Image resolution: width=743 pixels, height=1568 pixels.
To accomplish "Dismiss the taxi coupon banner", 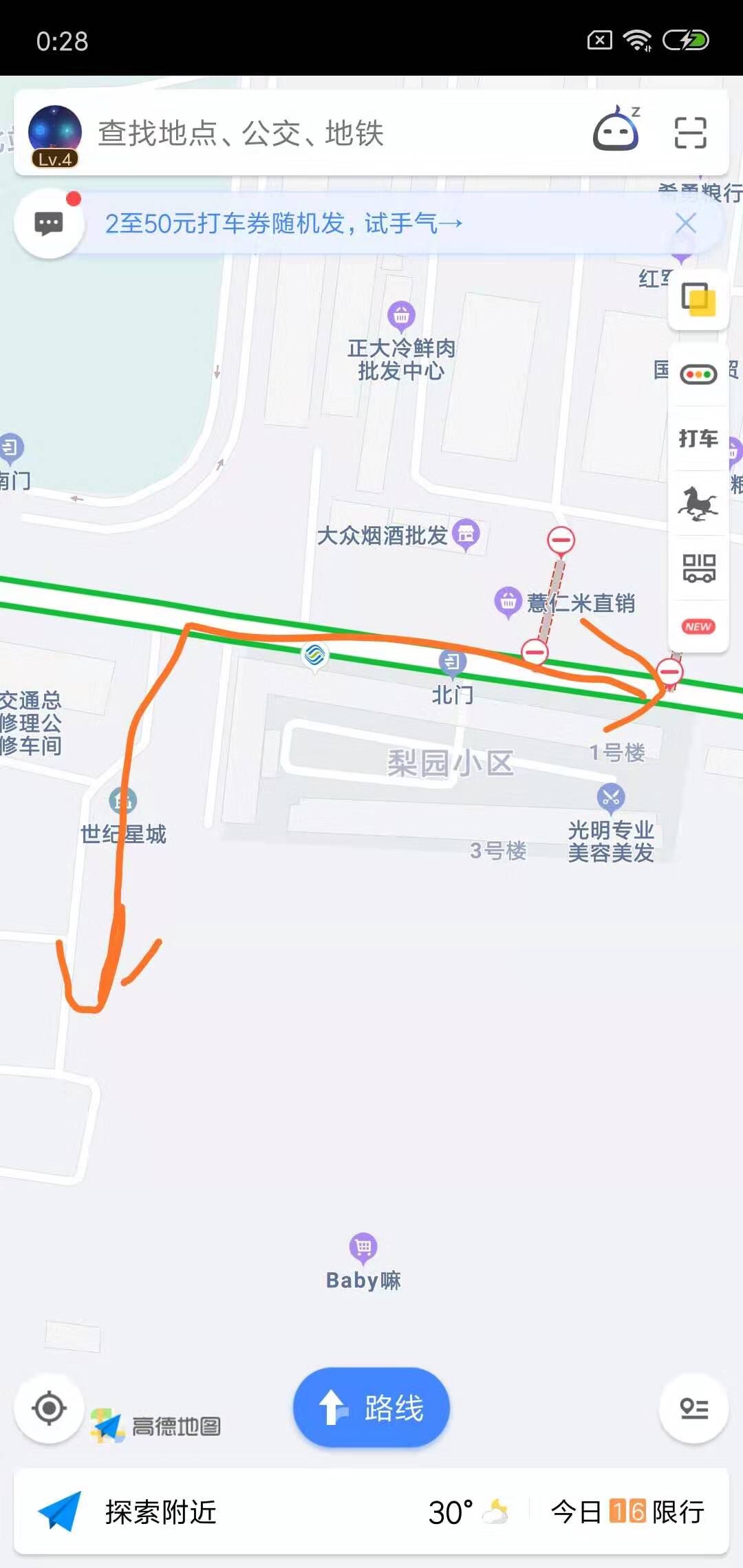I will point(686,224).
